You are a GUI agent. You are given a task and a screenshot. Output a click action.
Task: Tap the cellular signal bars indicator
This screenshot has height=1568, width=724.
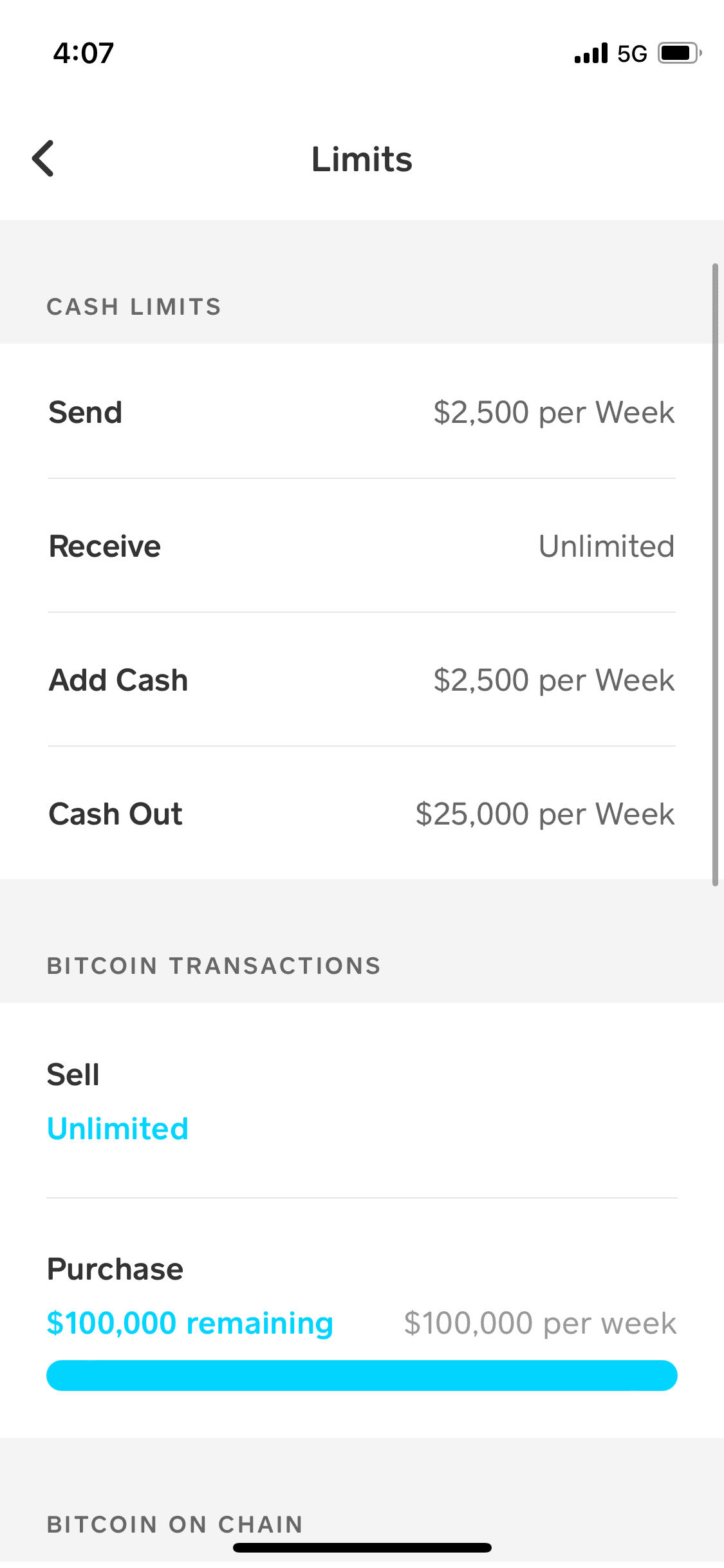click(589, 53)
